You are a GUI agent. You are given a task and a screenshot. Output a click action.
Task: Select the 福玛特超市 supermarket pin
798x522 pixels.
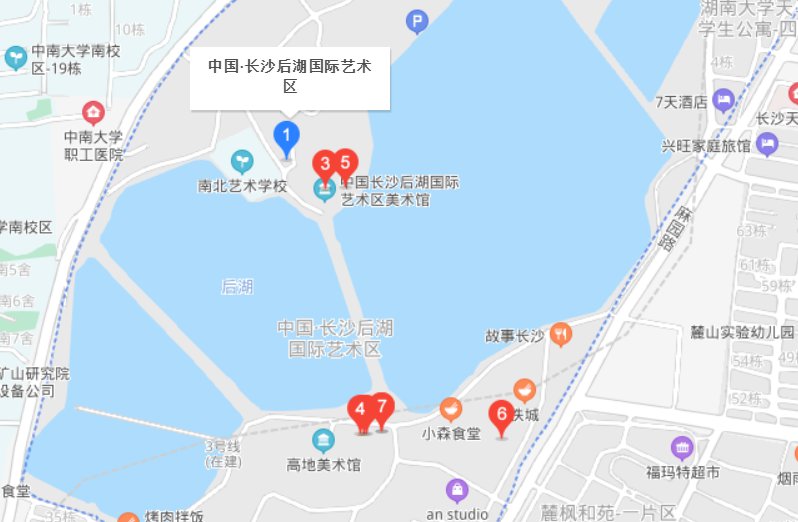(x=683, y=447)
